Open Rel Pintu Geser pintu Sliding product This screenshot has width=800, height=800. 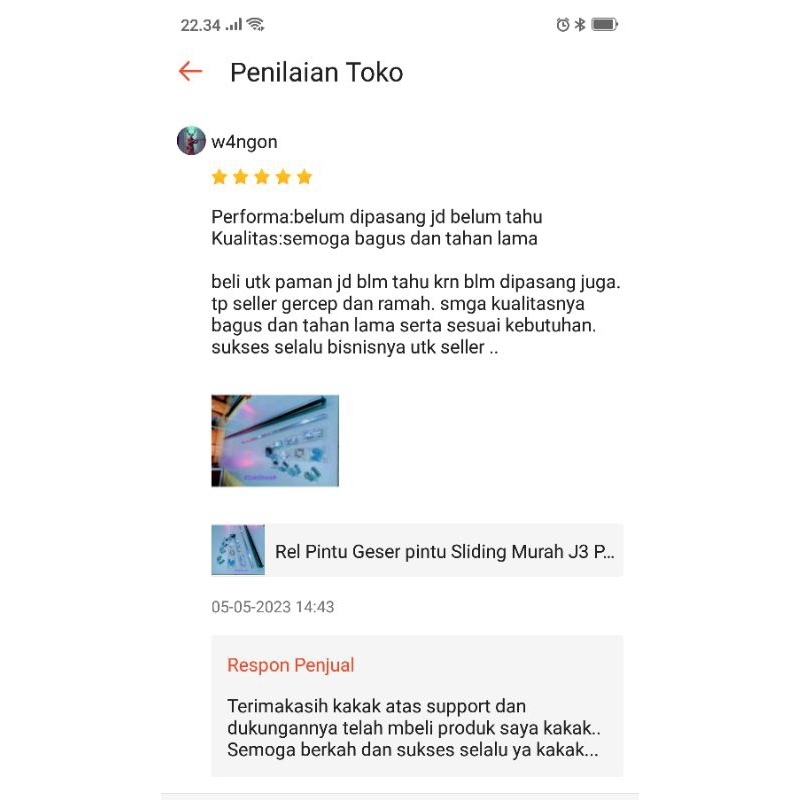point(417,551)
